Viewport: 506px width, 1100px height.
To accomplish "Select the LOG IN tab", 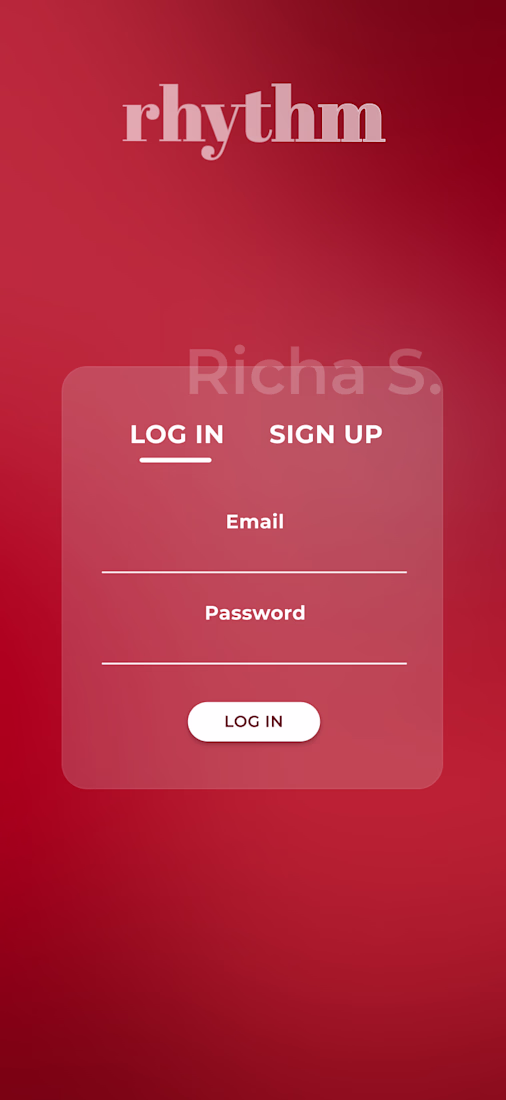I will click(x=177, y=434).
